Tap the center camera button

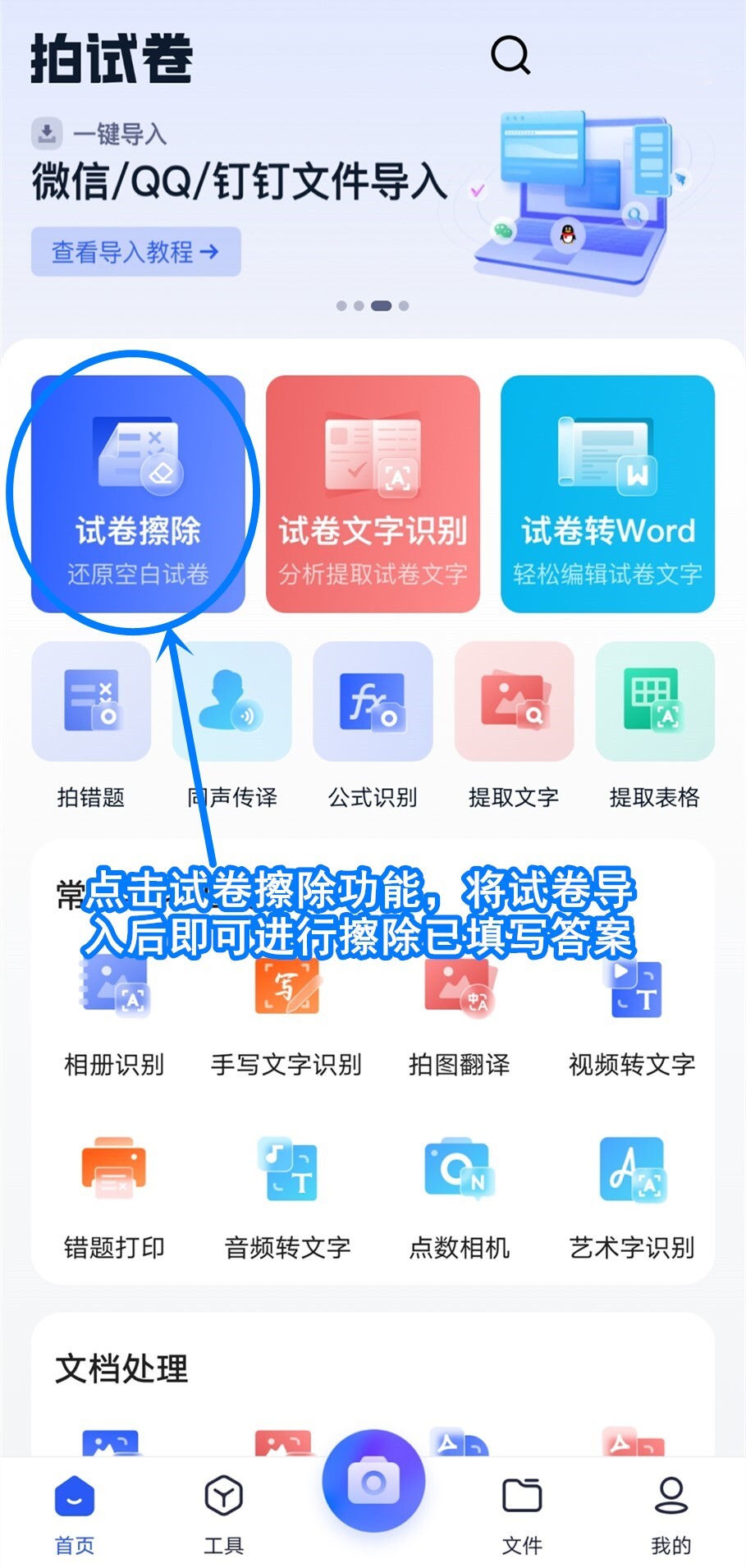pos(373,1482)
